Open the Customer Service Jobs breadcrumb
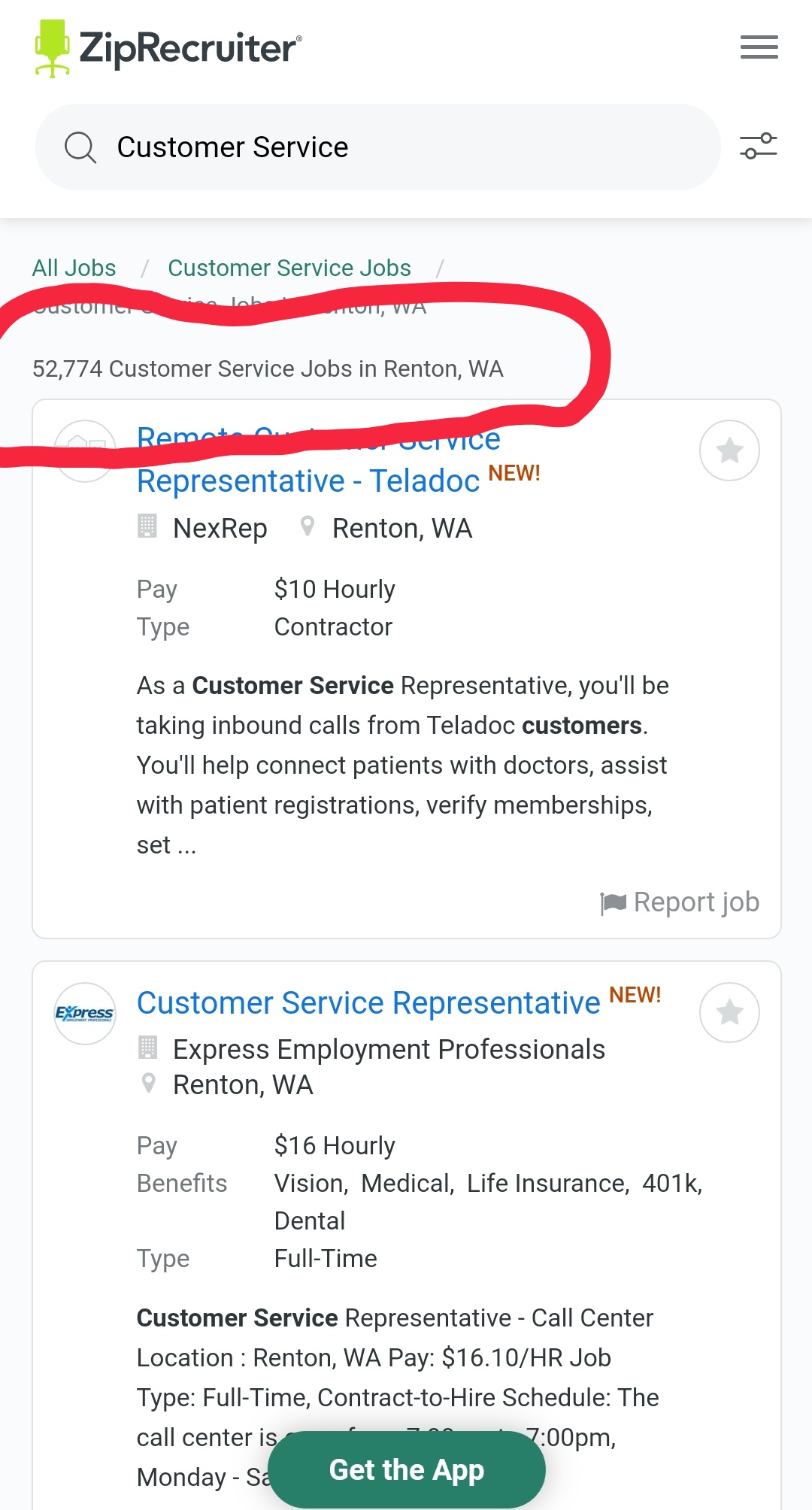The width and height of the screenshot is (812, 1510). 289,268
